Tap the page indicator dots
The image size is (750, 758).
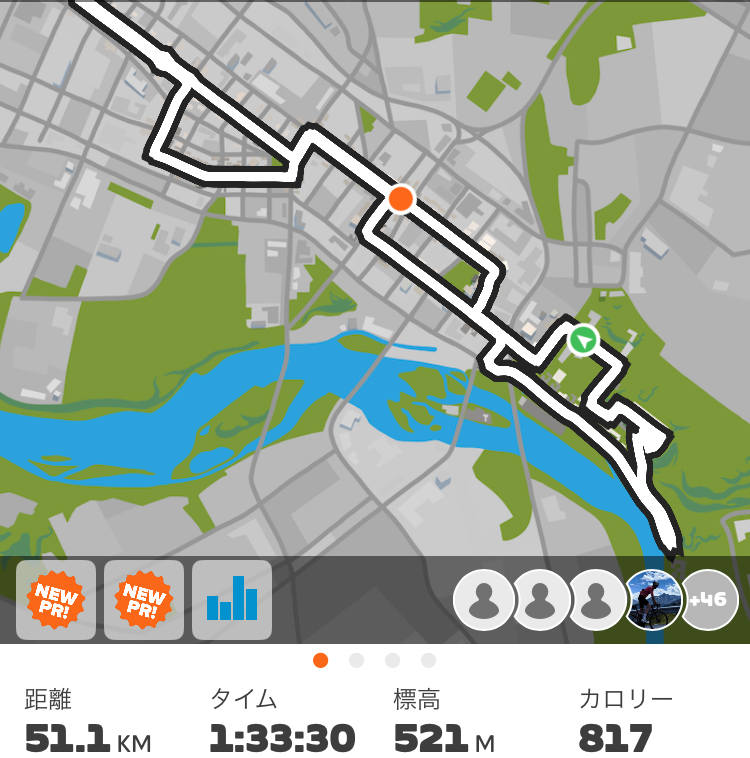pyautogui.click(x=374, y=660)
